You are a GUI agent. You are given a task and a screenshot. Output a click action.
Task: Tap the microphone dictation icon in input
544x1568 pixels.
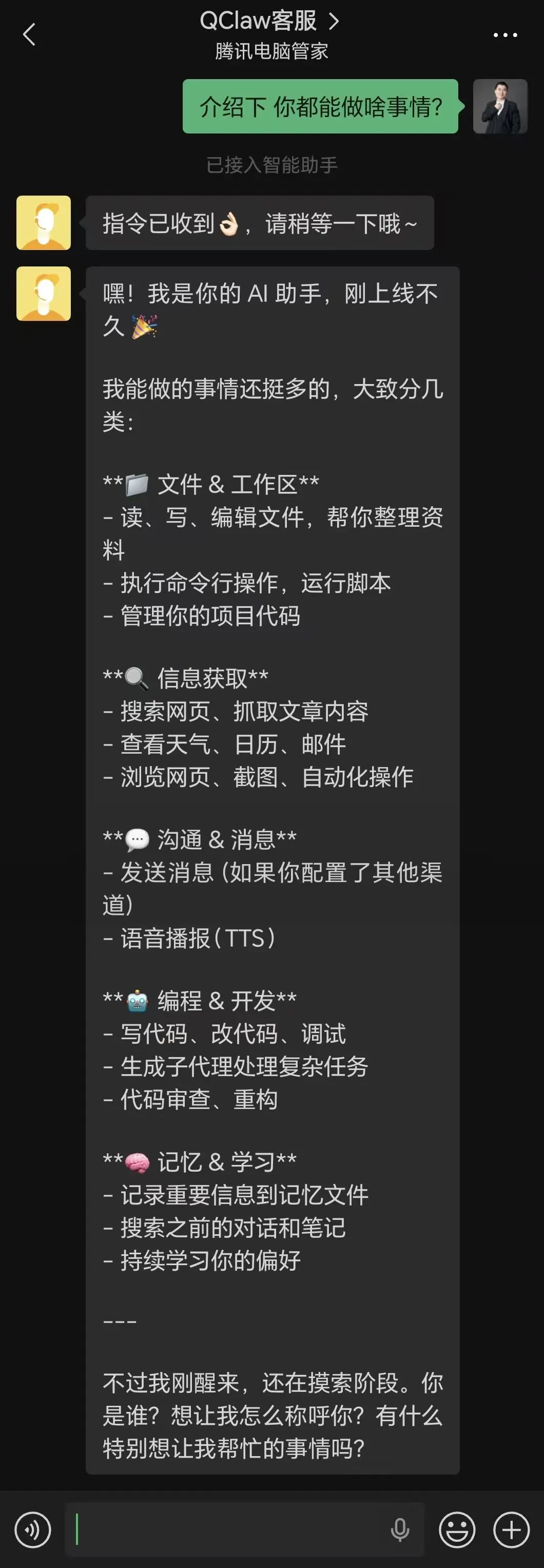(400, 1529)
